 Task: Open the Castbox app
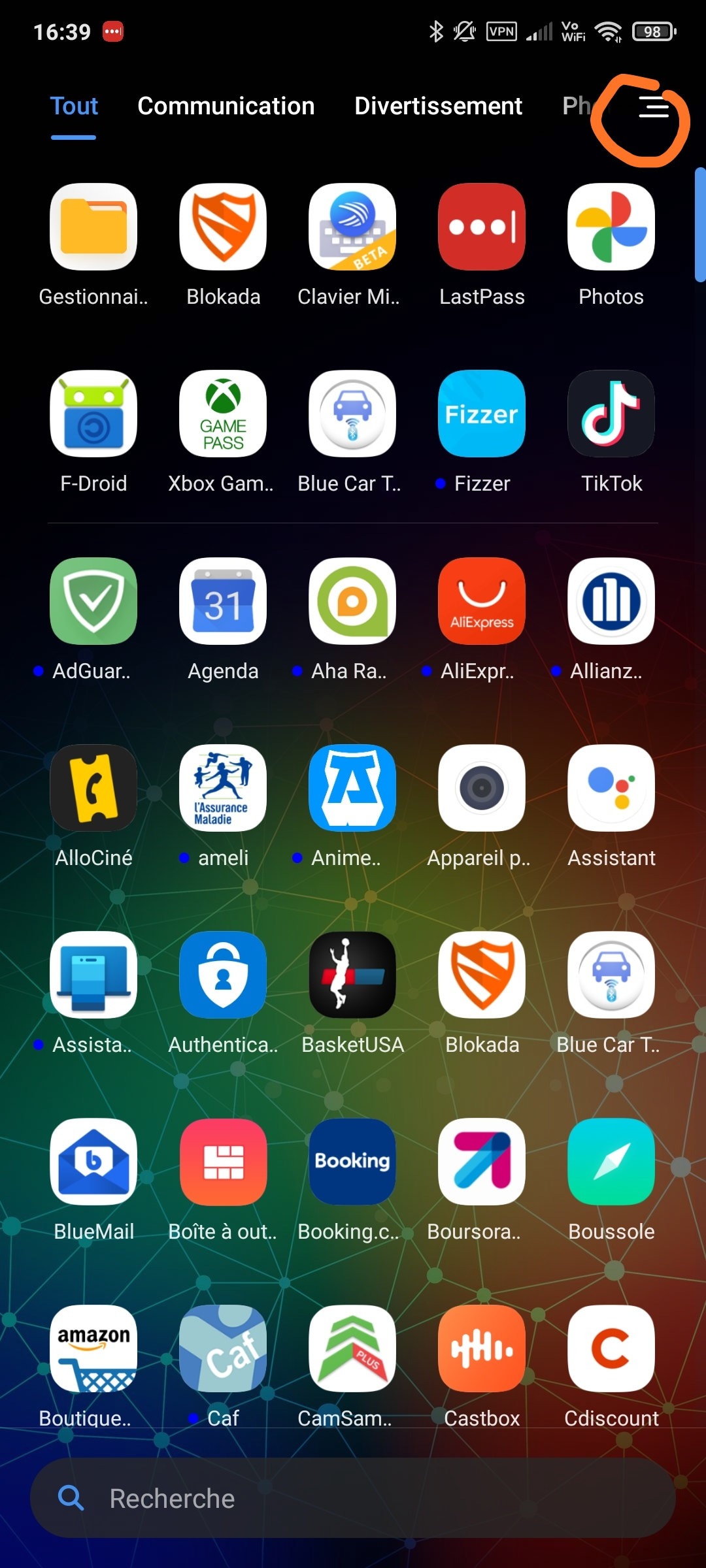482,1348
